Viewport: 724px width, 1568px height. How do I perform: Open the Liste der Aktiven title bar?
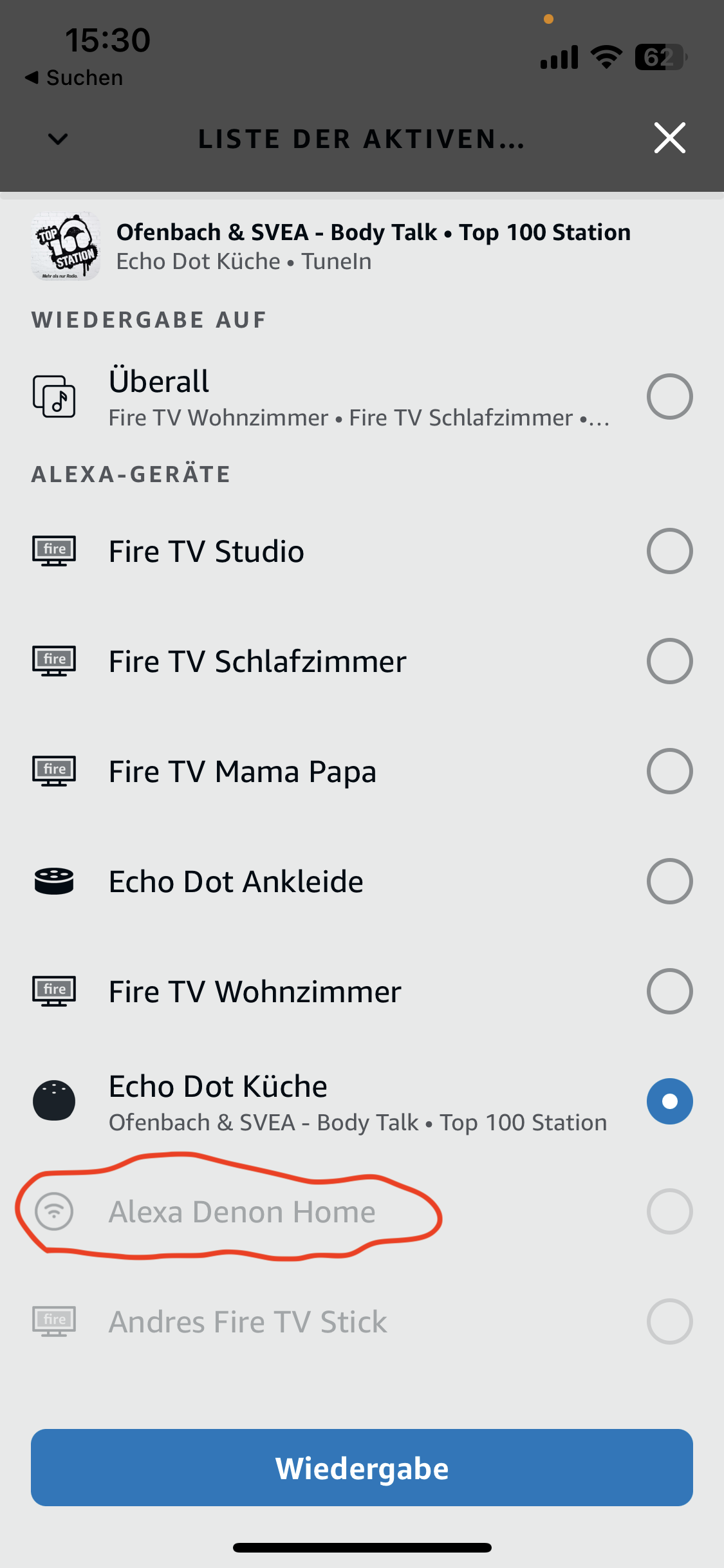click(360, 140)
